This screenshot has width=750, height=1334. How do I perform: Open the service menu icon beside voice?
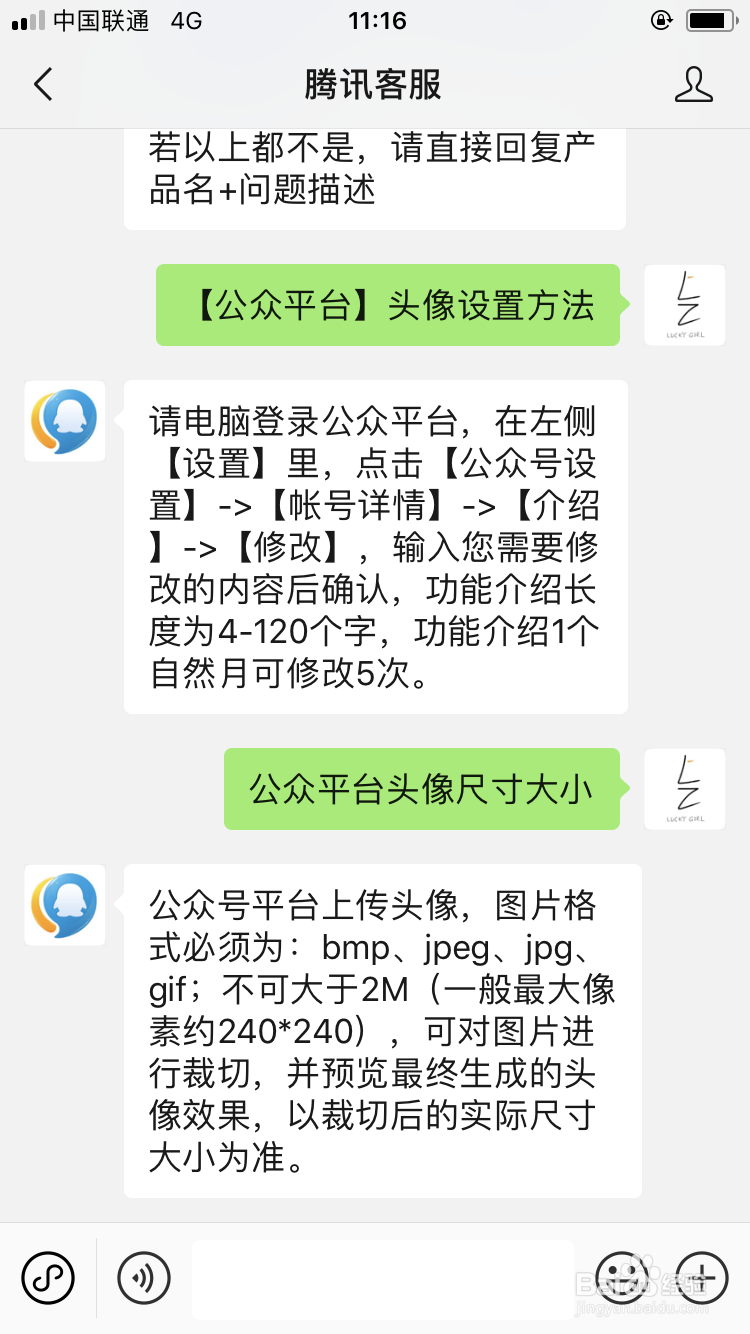point(49,1277)
